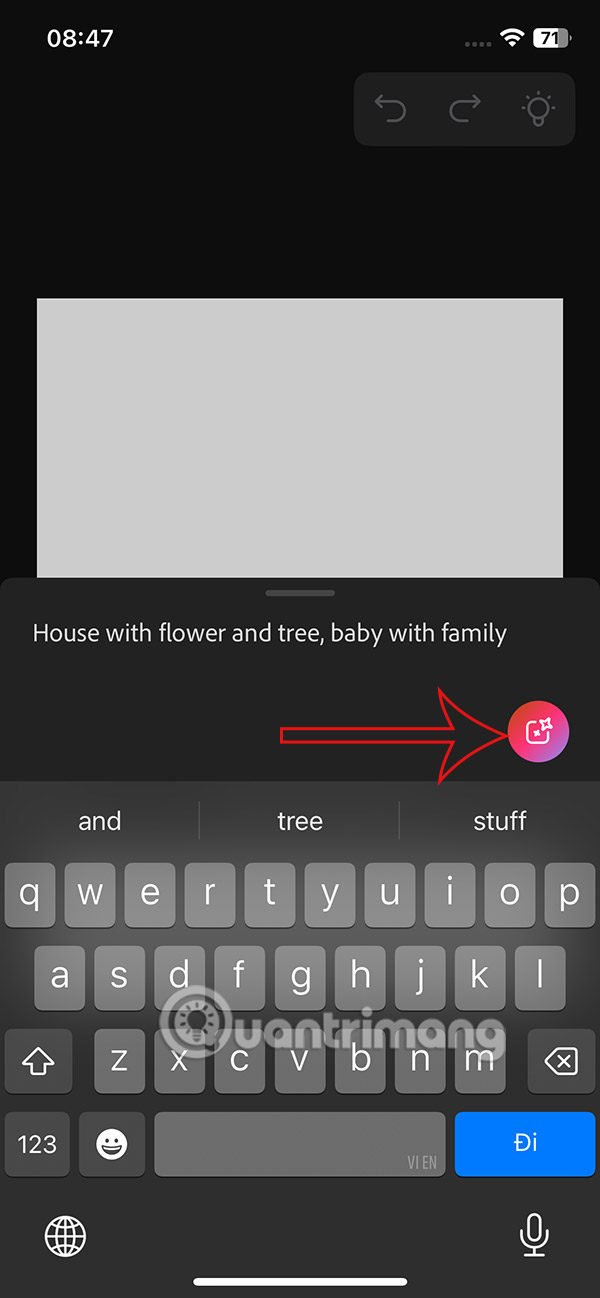
Task: Tap the globe keyboard switcher
Action: click(66, 1236)
